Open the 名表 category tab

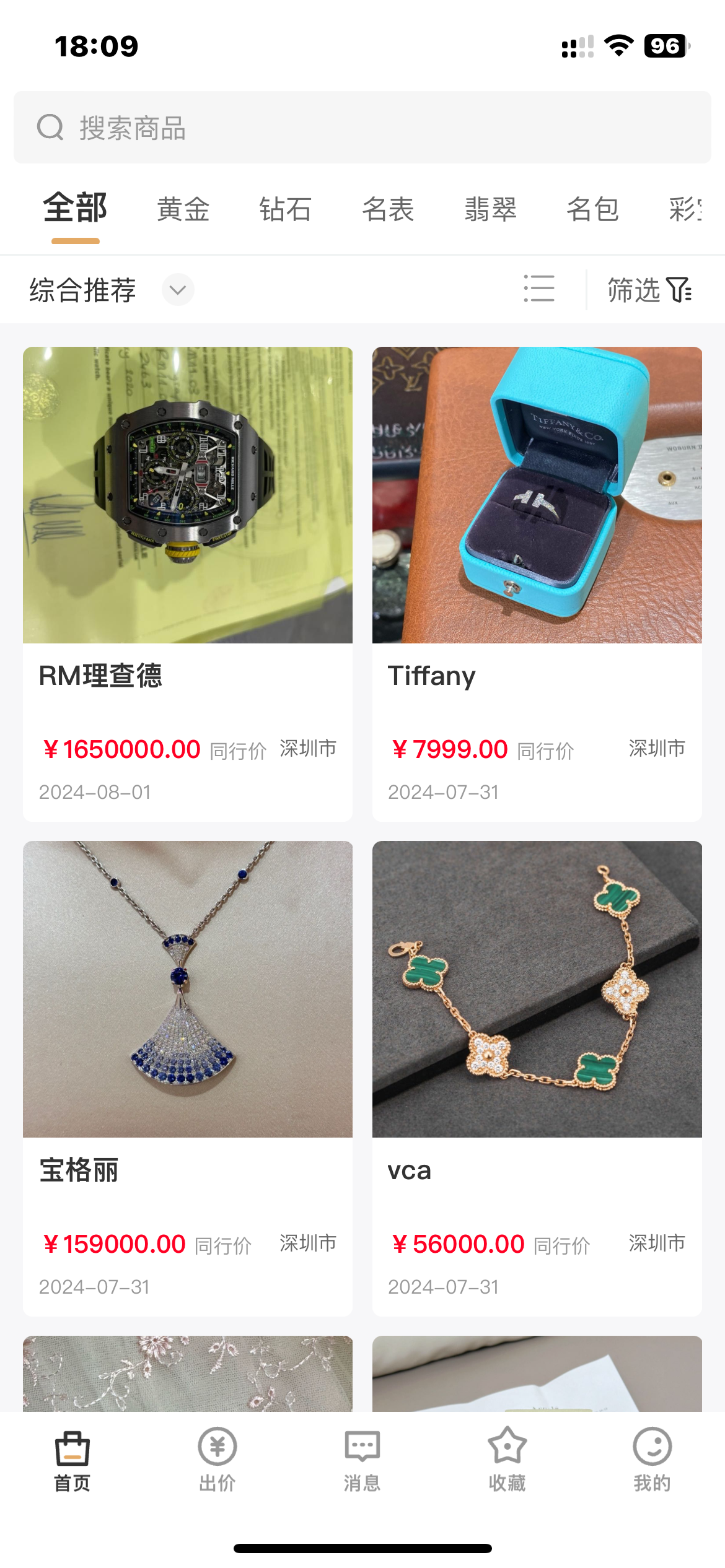pos(388,209)
